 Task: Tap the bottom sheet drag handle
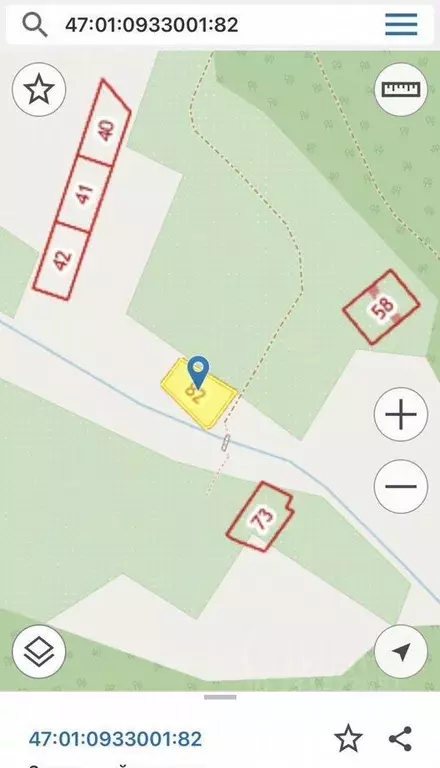tap(220, 697)
